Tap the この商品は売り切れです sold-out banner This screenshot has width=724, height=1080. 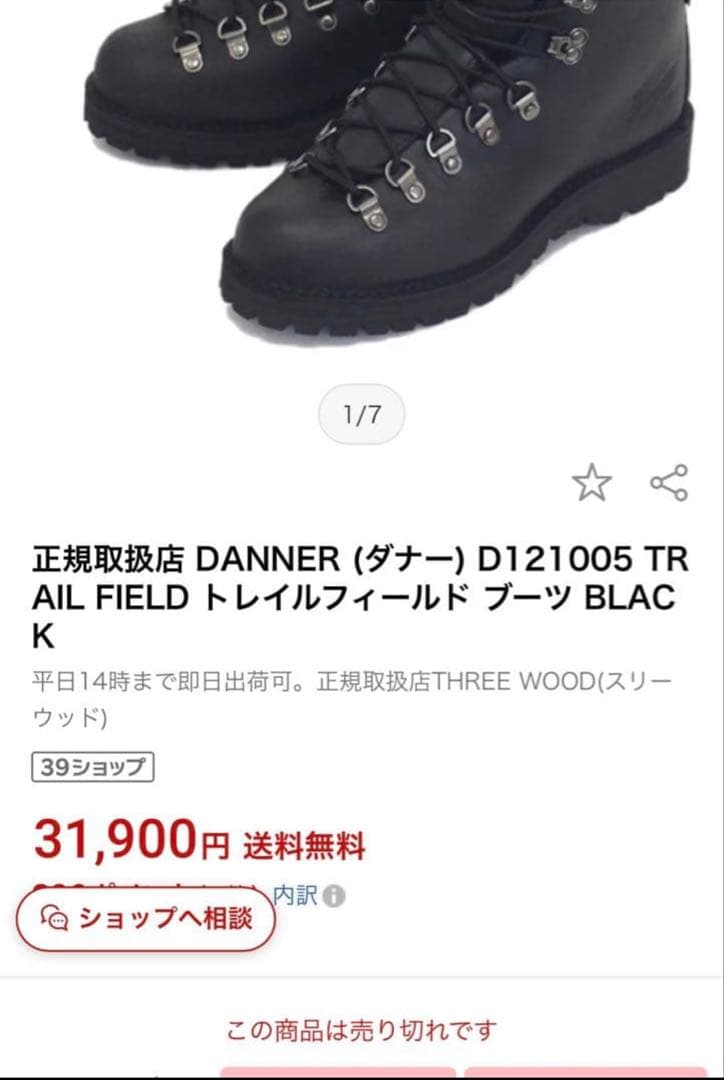coord(362,1024)
